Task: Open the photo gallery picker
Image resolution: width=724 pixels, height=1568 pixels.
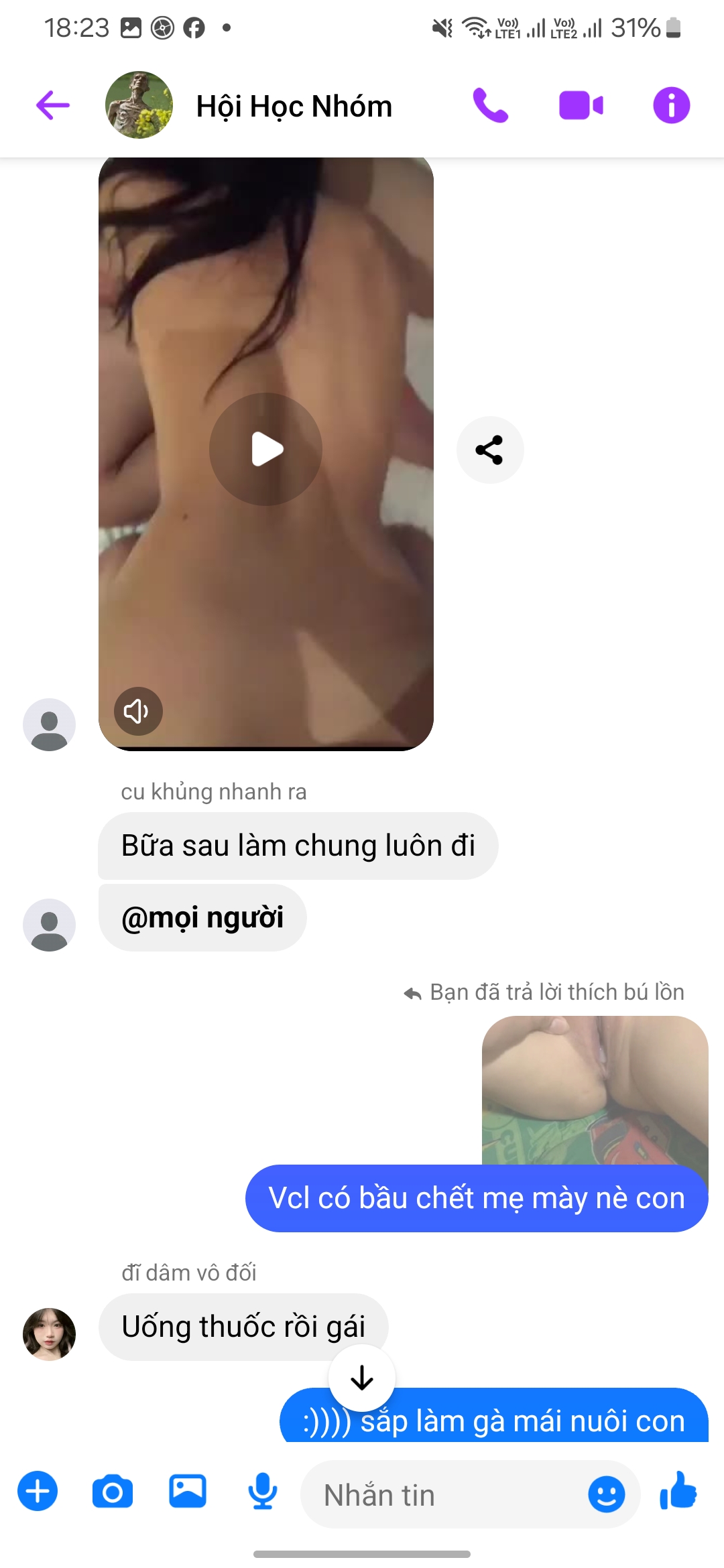Action: point(188,1492)
